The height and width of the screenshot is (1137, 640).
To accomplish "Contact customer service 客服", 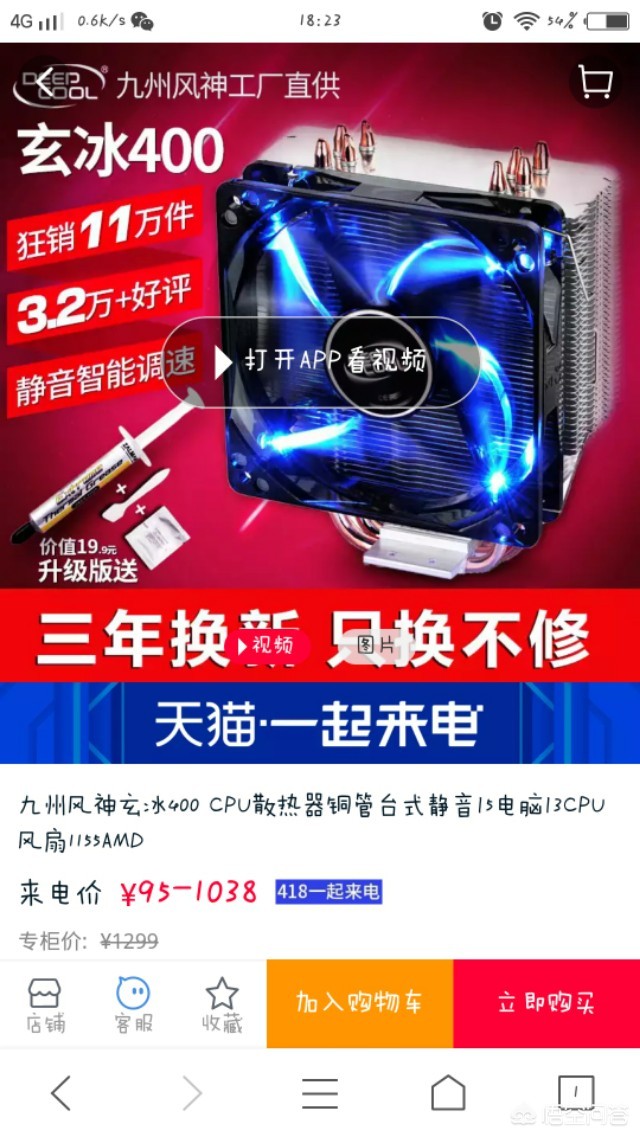I will 133,1004.
